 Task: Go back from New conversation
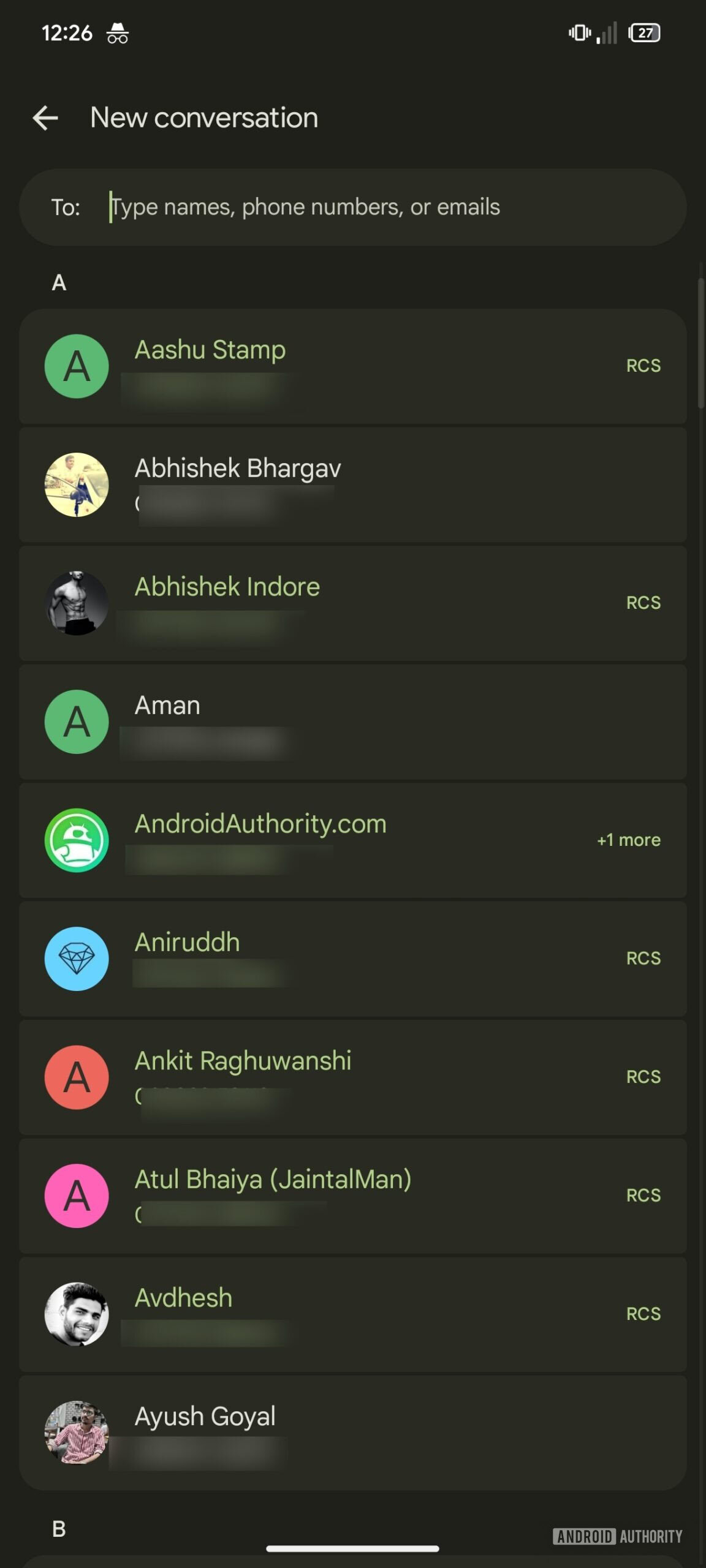click(45, 118)
